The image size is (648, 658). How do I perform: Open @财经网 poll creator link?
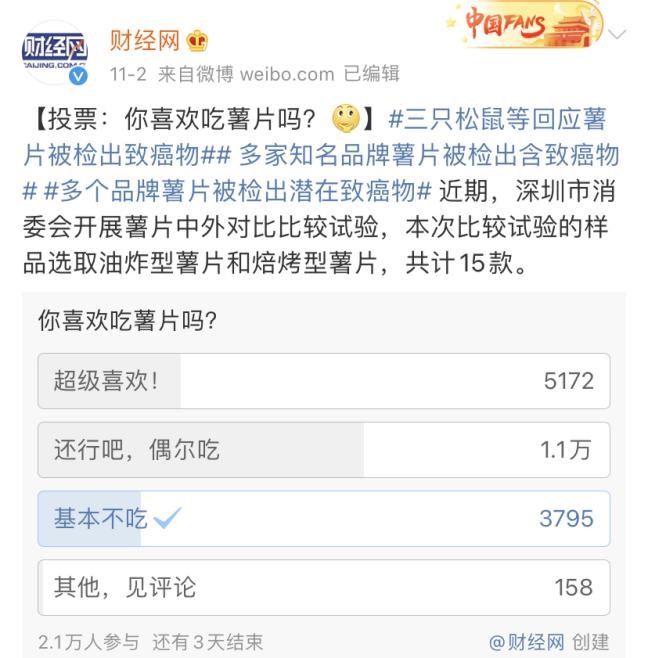click(x=526, y=642)
